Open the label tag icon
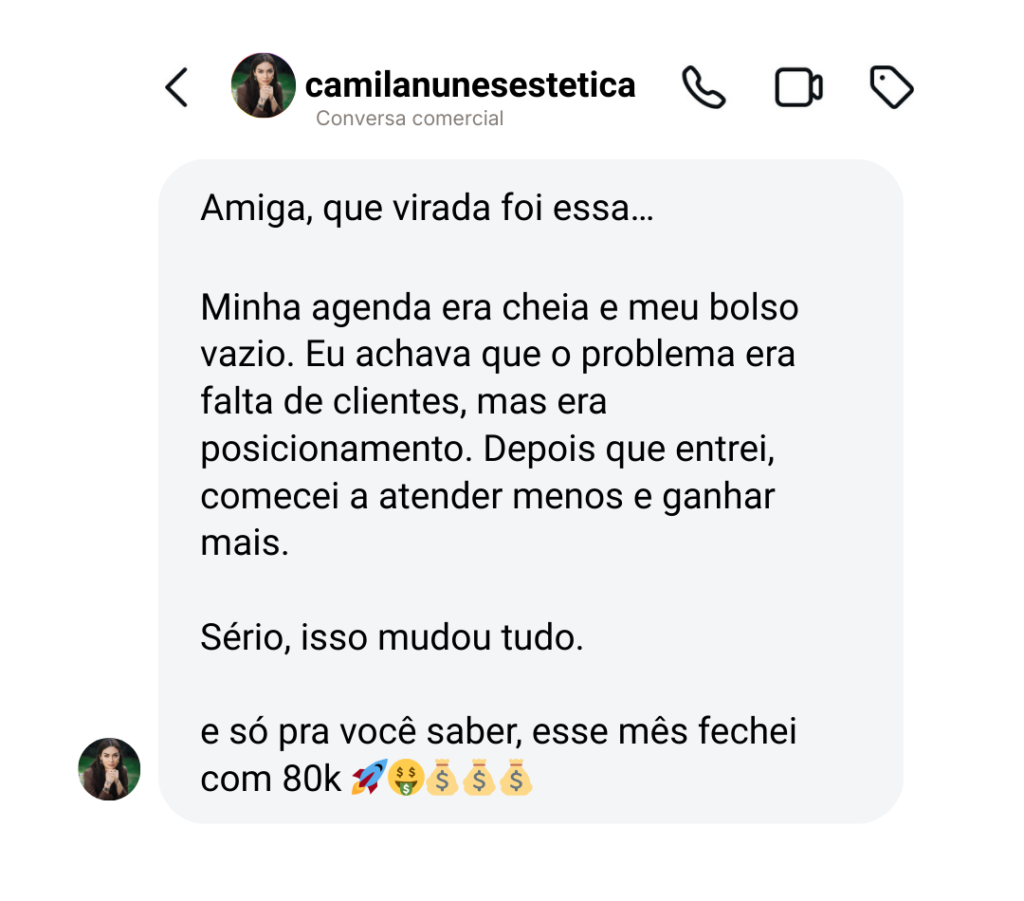 coord(891,87)
